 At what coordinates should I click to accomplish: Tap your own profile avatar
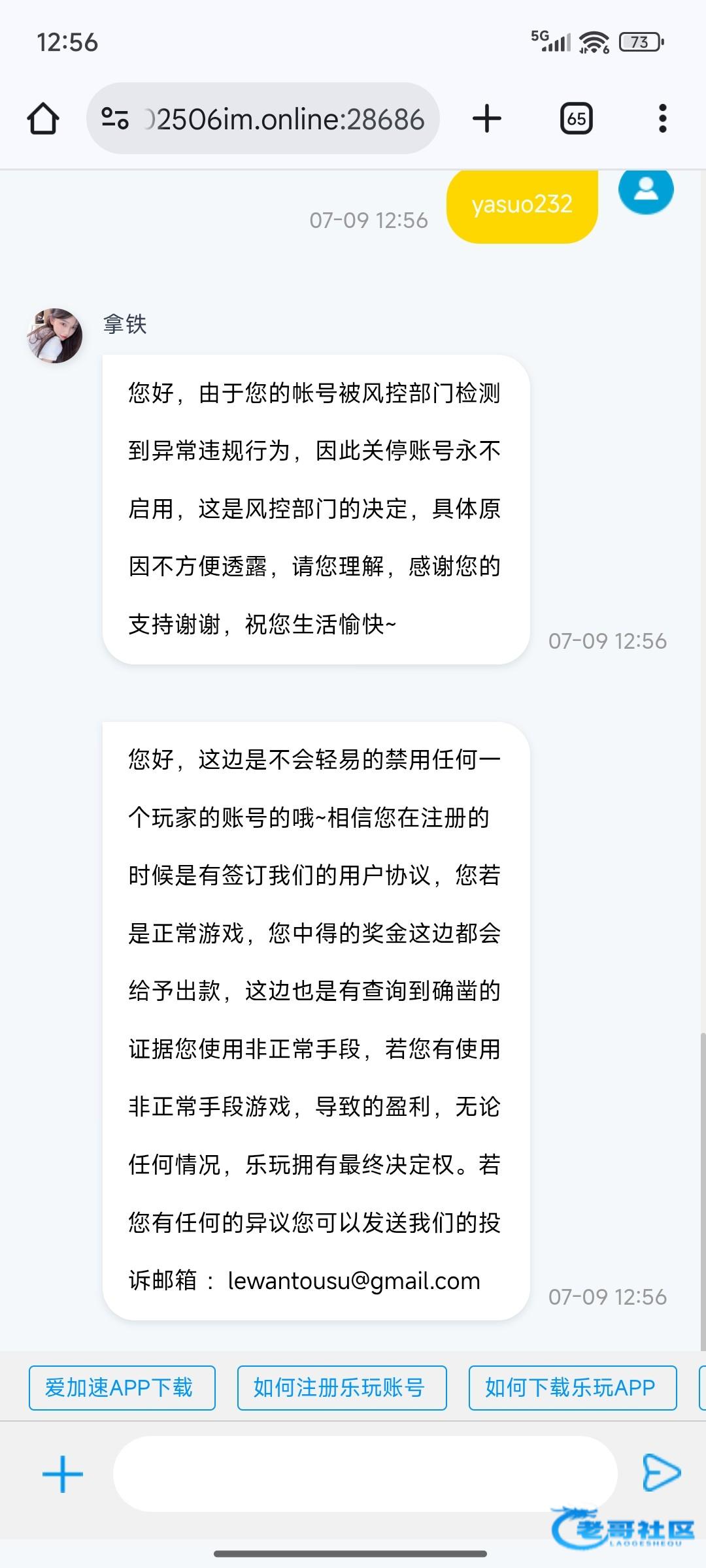[x=646, y=190]
